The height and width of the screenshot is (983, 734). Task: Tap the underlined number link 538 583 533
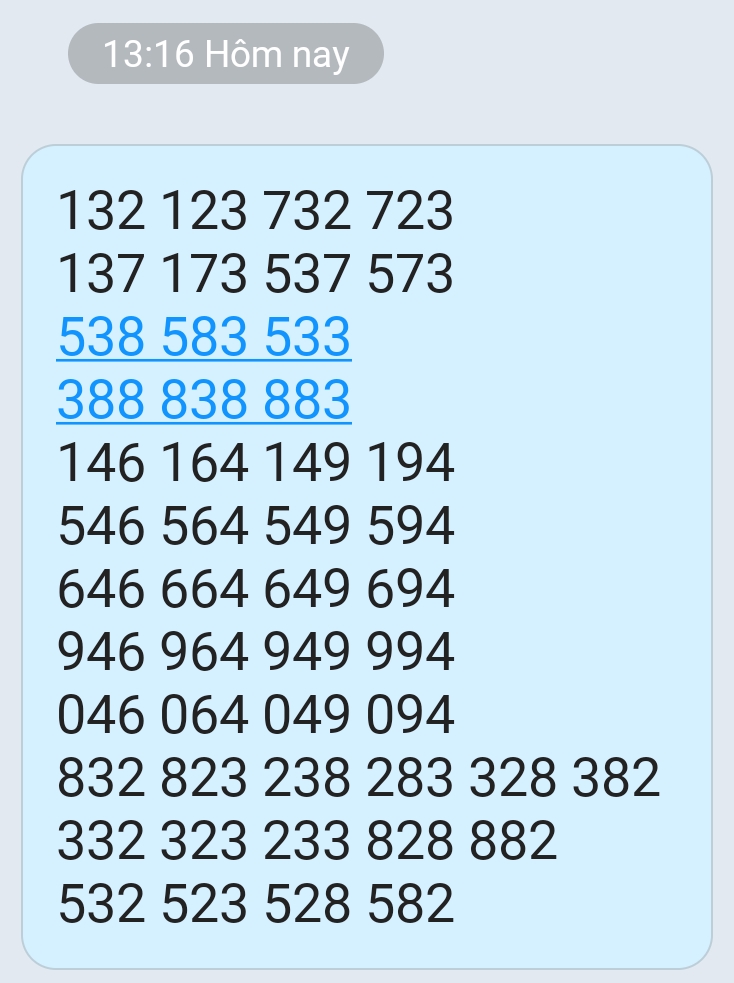coord(204,337)
